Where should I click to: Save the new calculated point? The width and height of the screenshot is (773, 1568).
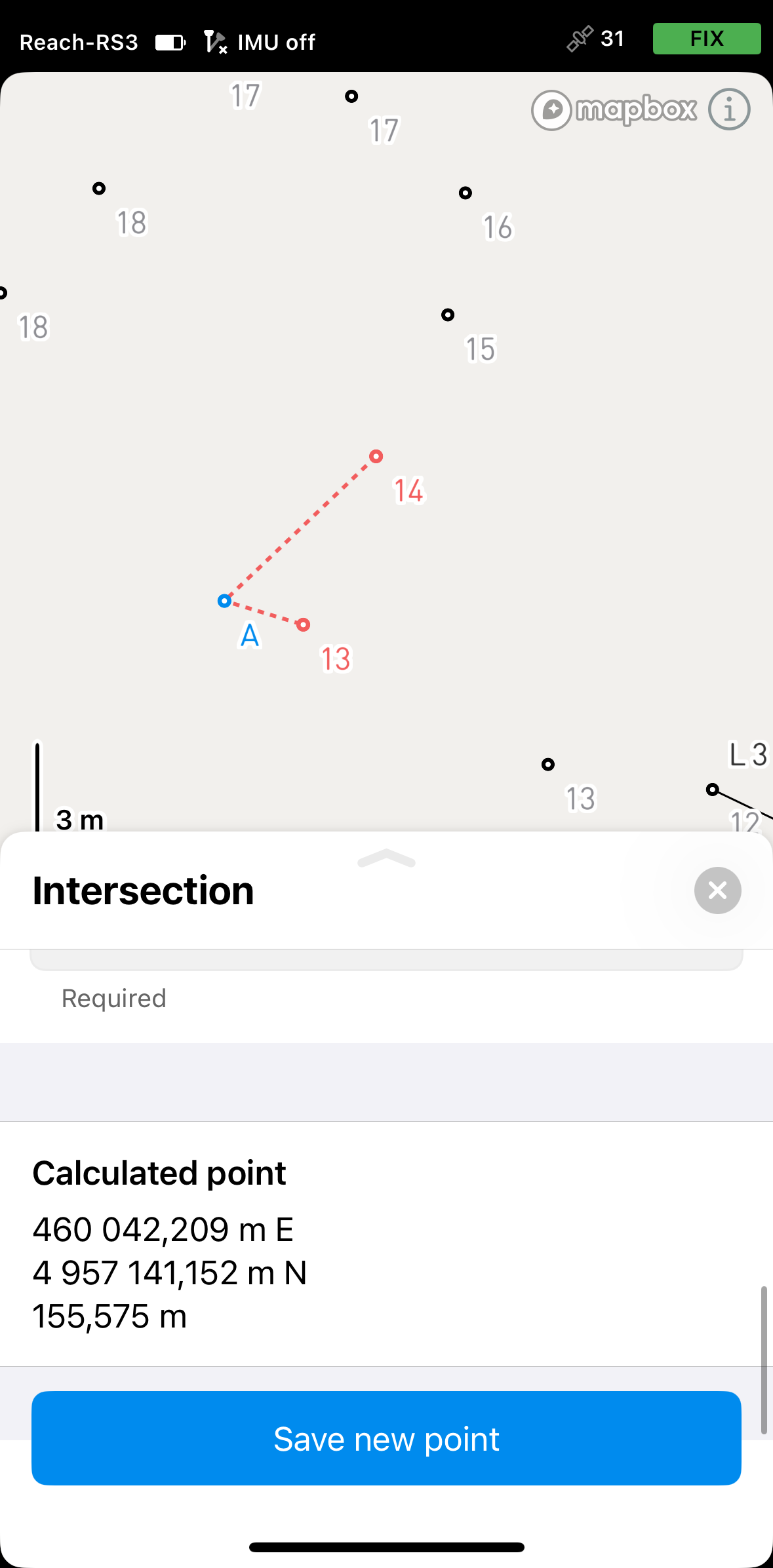386,1438
